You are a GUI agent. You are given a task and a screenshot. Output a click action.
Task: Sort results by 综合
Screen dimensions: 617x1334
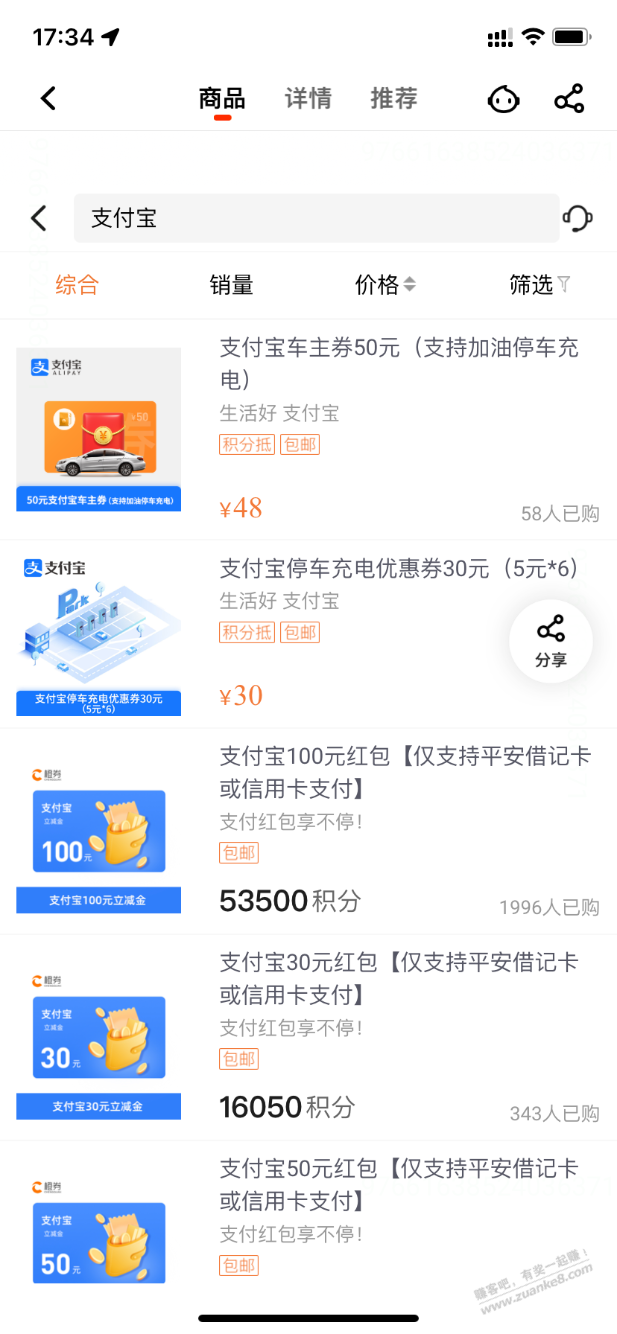pyautogui.click(x=77, y=285)
